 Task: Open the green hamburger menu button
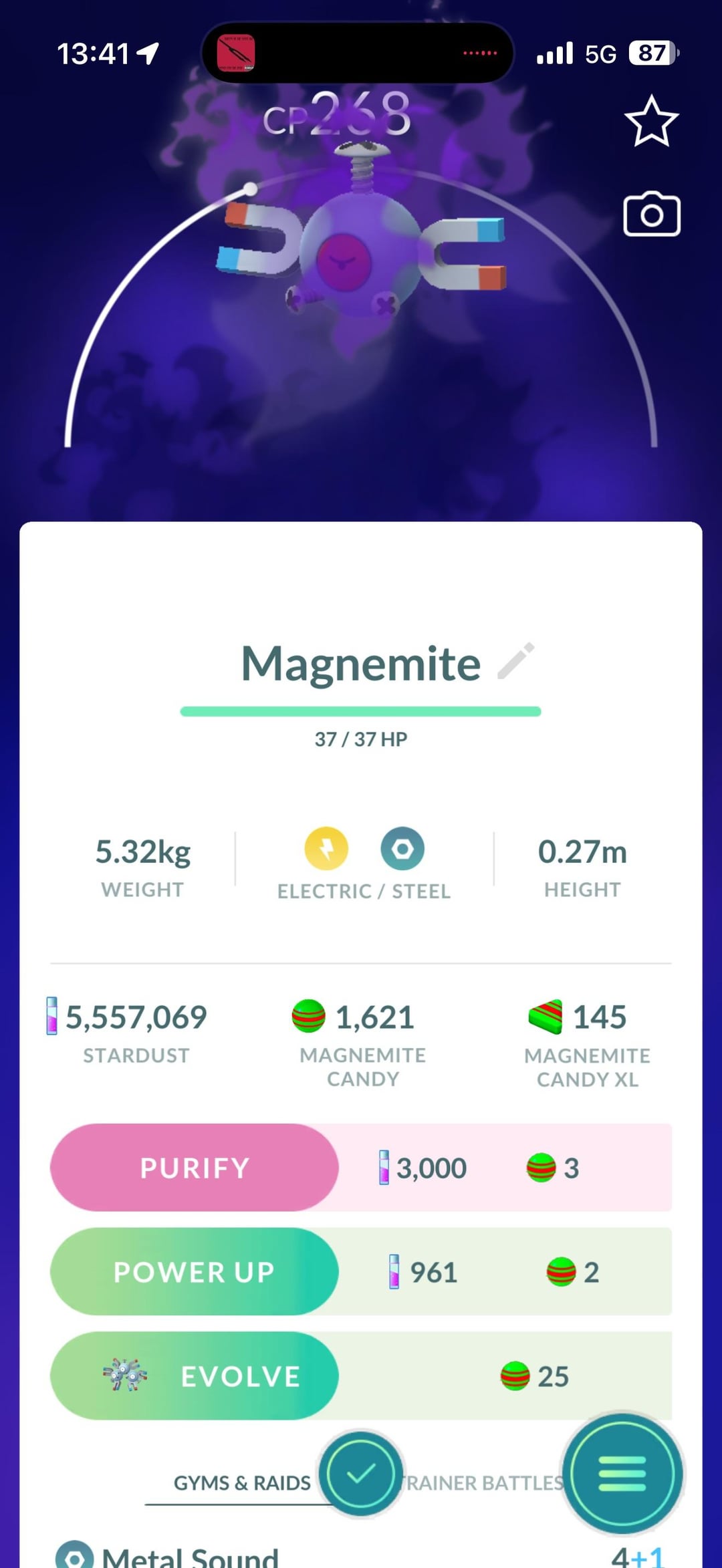point(622,1473)
